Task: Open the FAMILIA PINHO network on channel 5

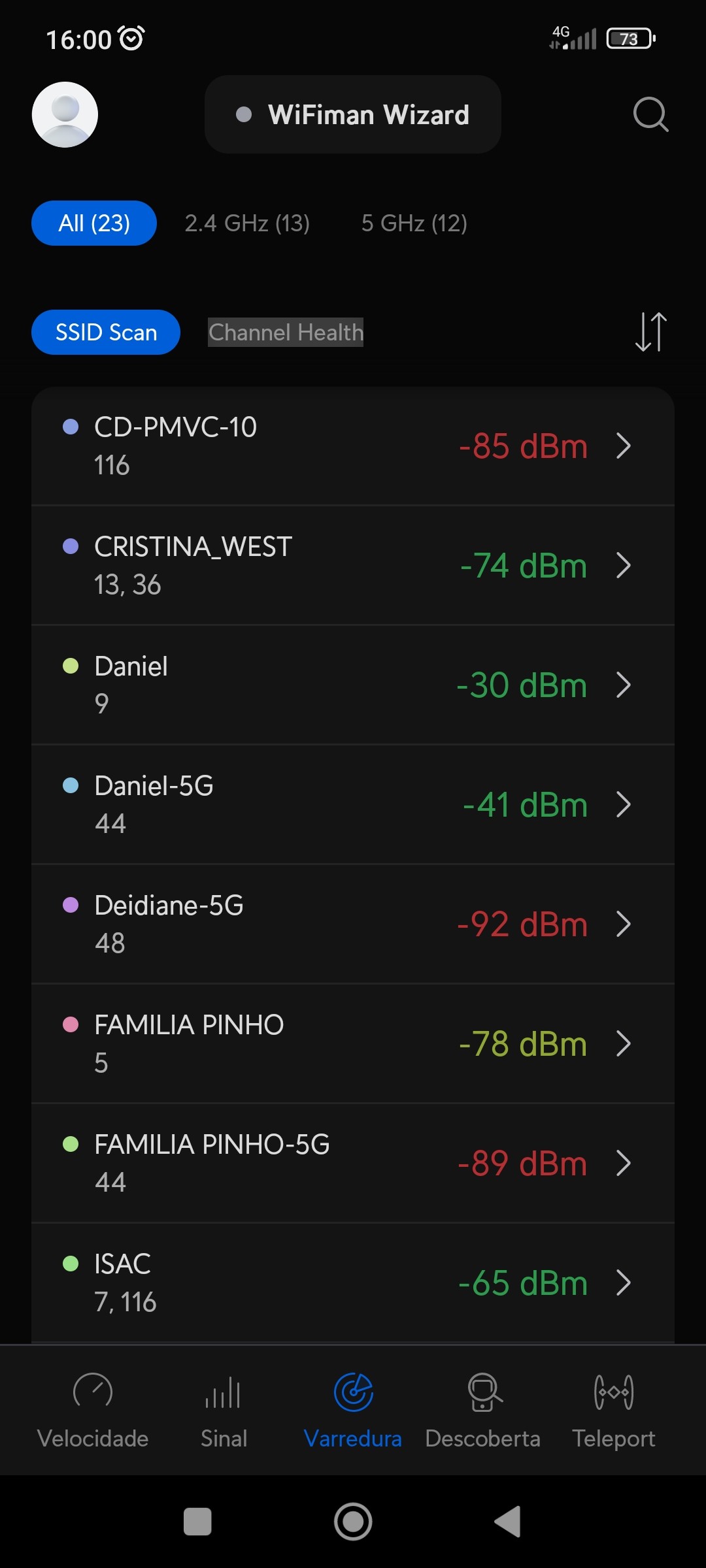Action: (x=353, y=1044)
